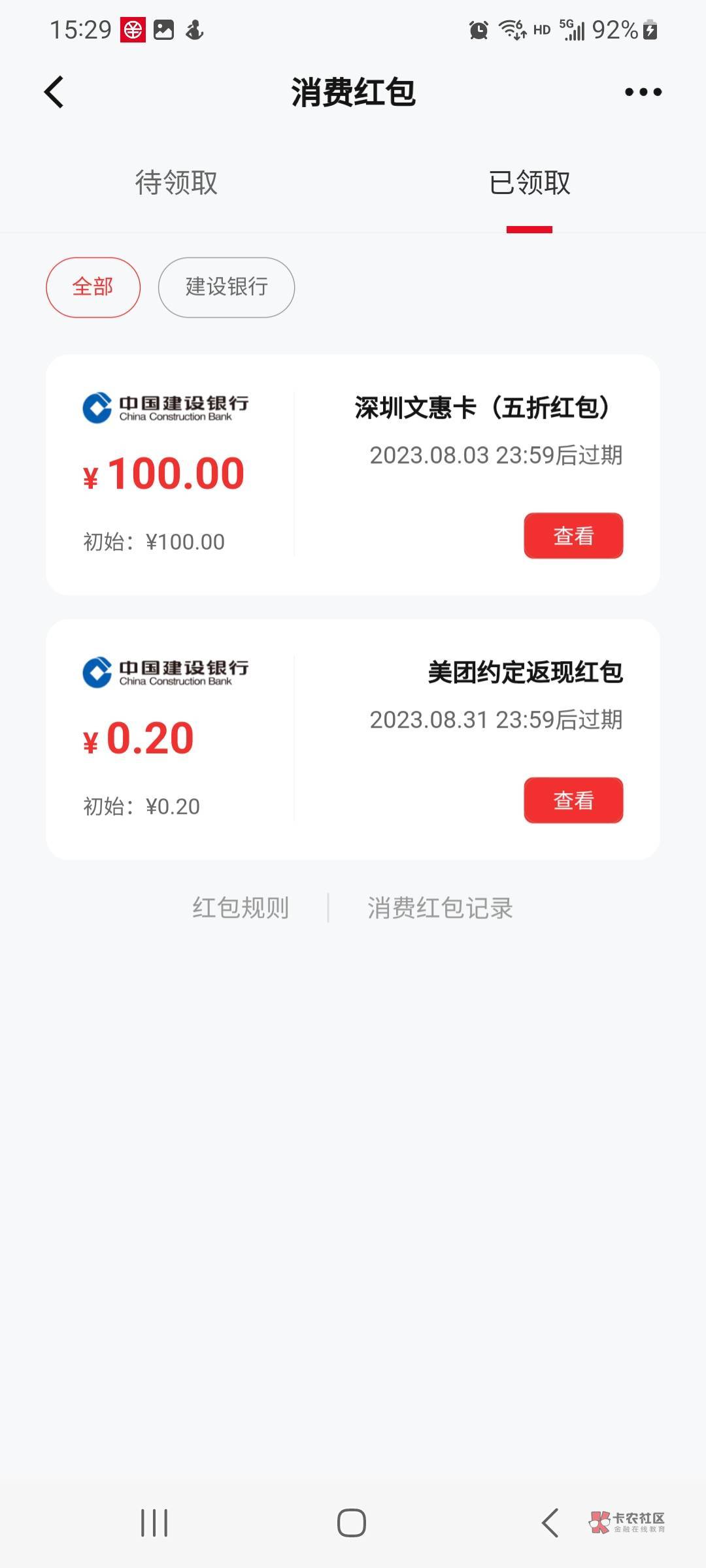Viewport: 706px width, 1568px height.
Task: Open the 消费红包记录 link
Action: click(x=440, y=907)
